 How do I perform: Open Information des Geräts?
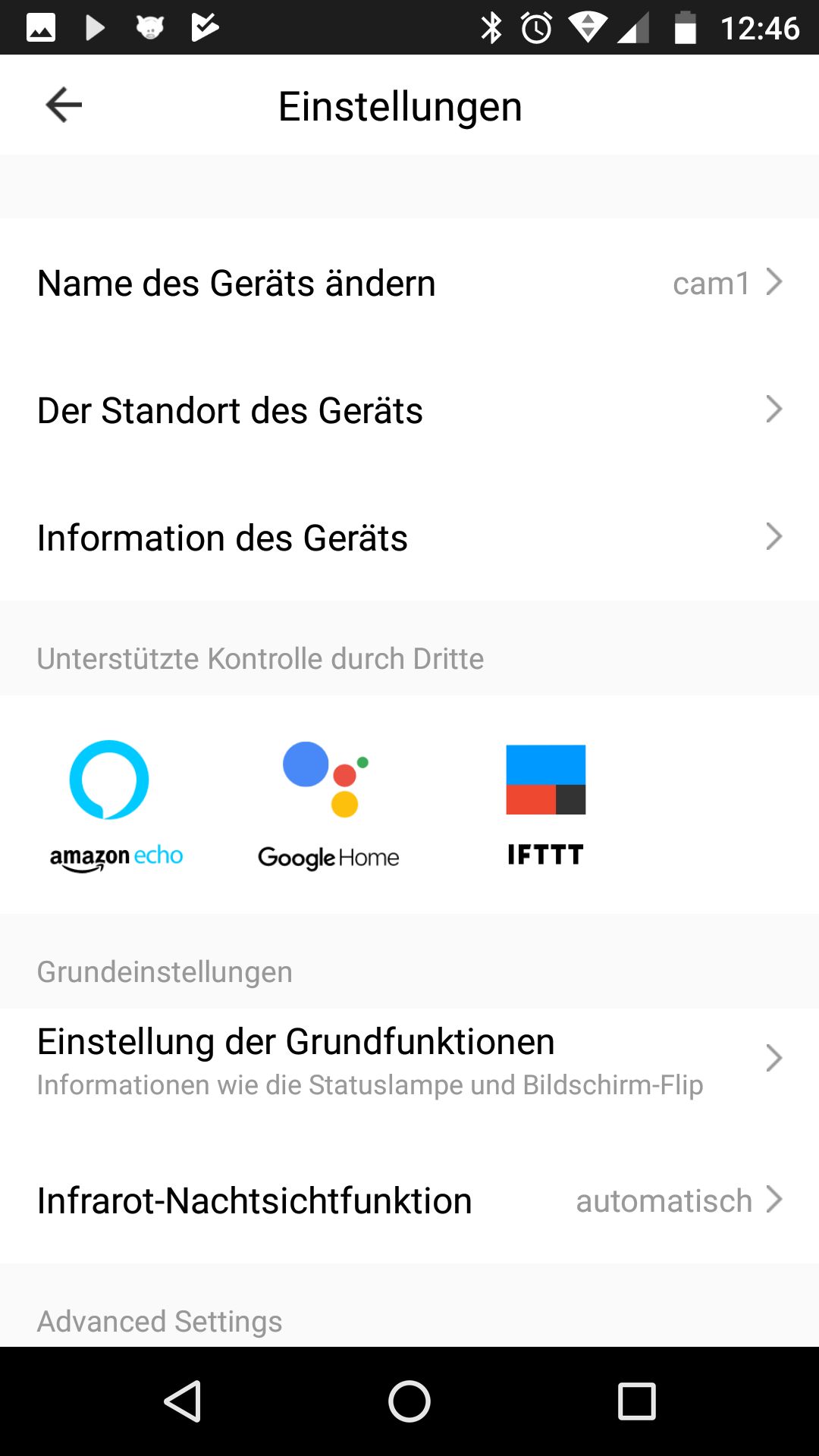(409, 538)
